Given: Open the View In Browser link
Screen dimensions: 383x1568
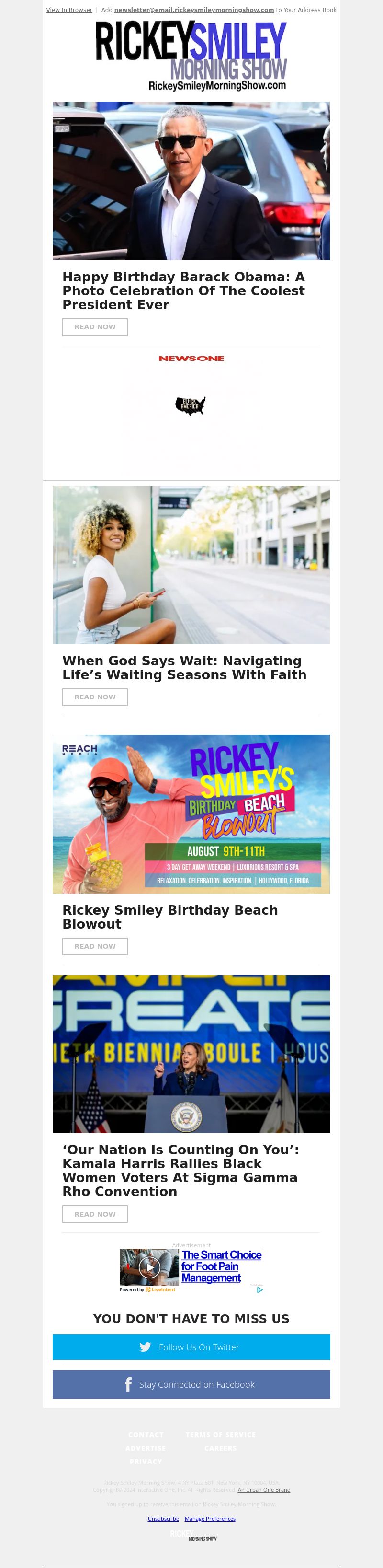Looking at the screenshot, I should (x=69, y=10).
